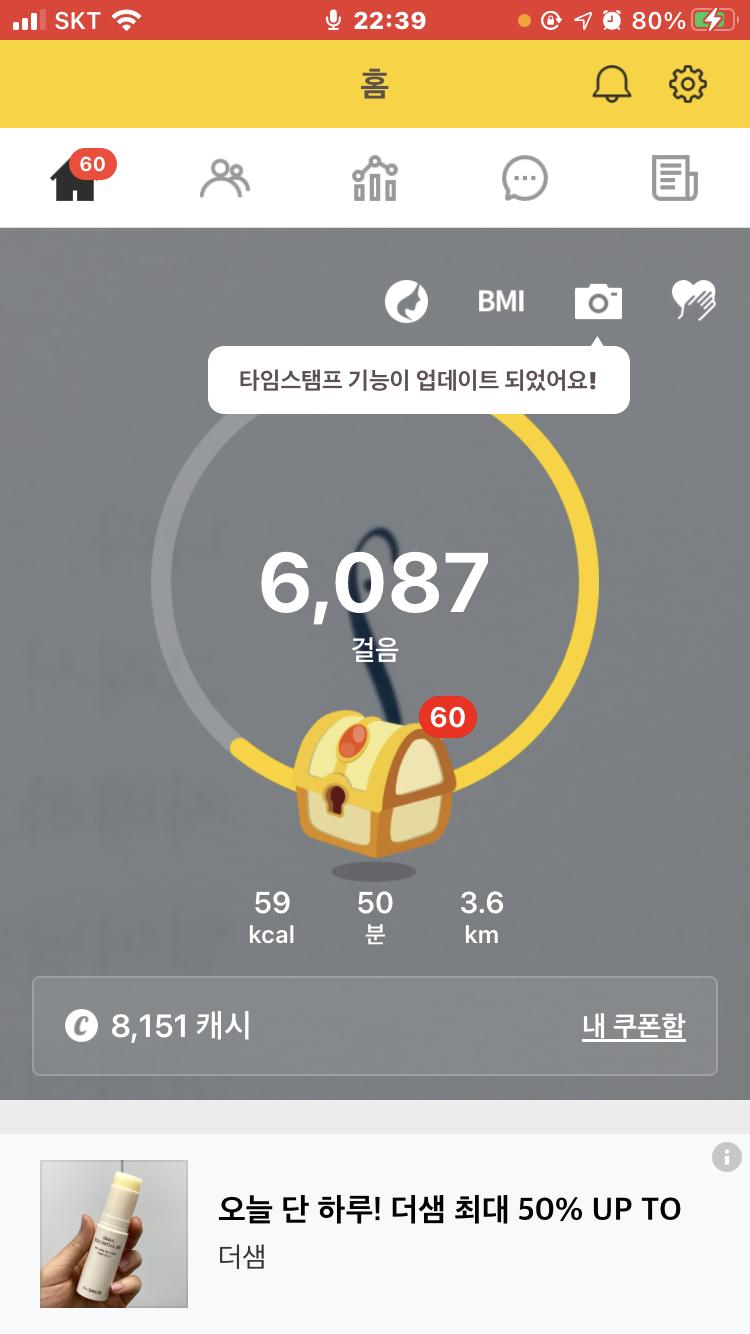
Task: Open the settings gear
Action: [x=688, y=84]
